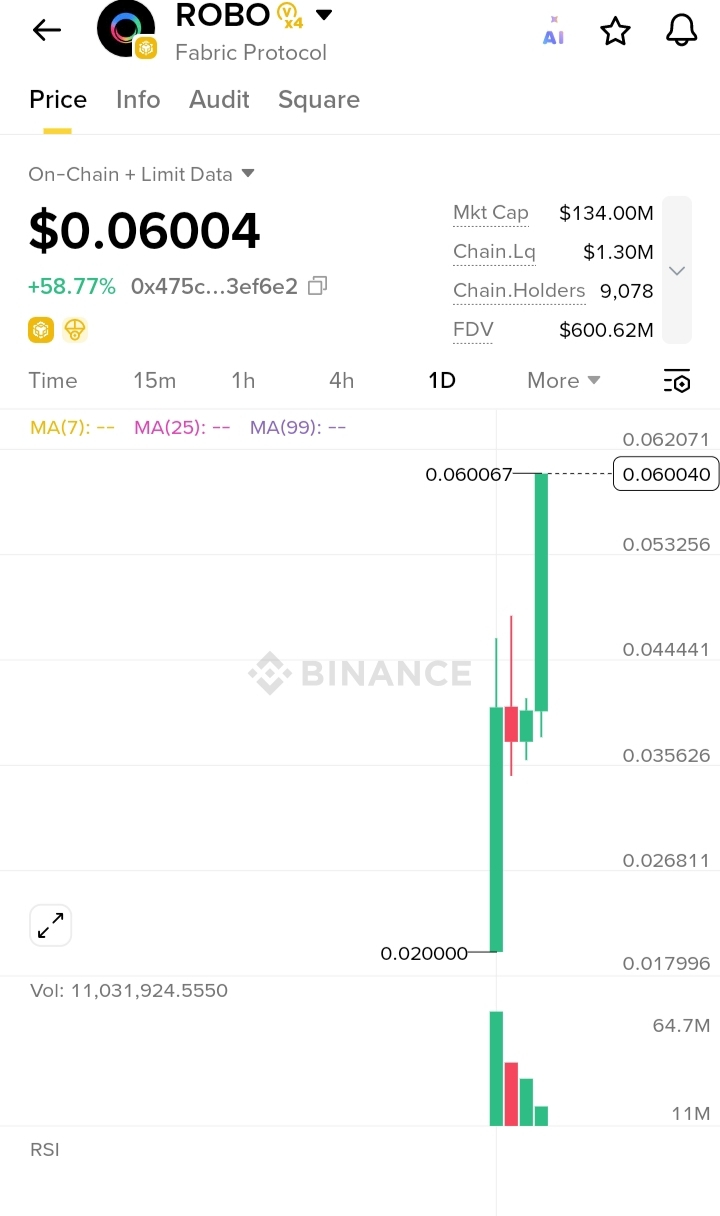Select the 4h chart interval
The width and height of the screenshot is (720, 1216).
coord(341,380)
